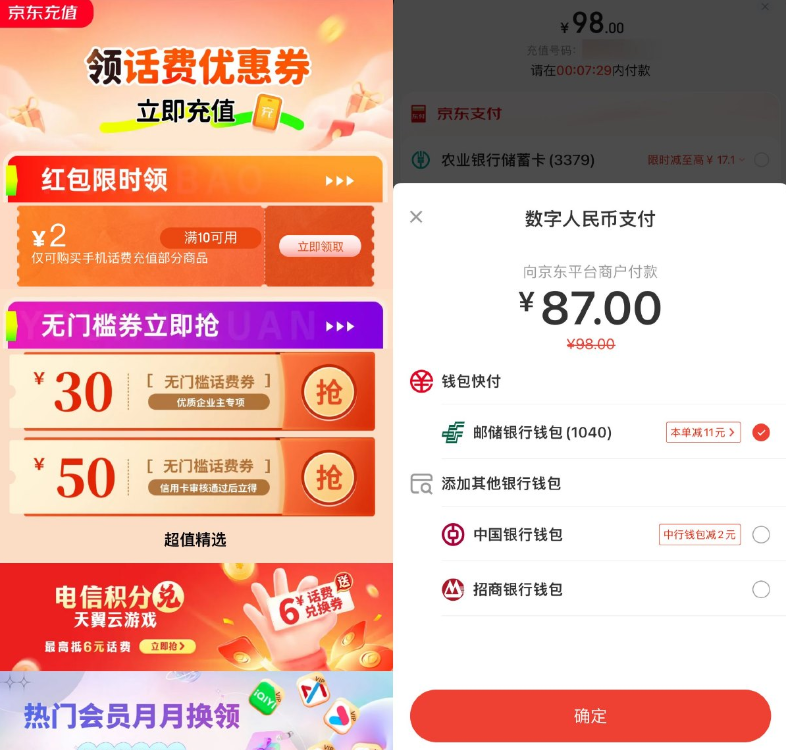This screenshot has height=750, width=786.
Task: Open the 无门槛券立即抢 section arrows
Action: [340, 326]
